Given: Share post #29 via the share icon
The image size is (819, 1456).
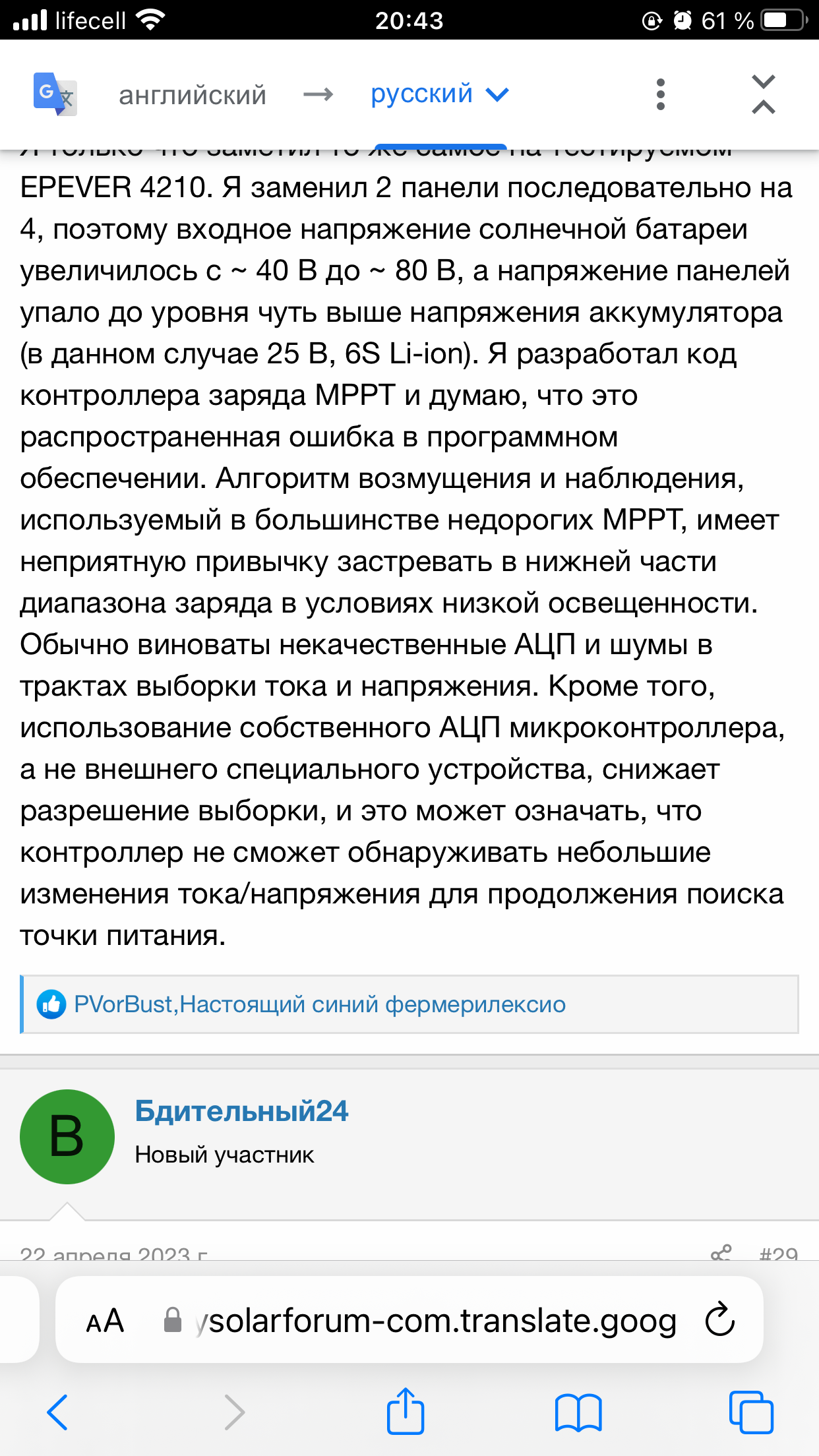Looking at the screenshot, I should (x=721, y=1252).
